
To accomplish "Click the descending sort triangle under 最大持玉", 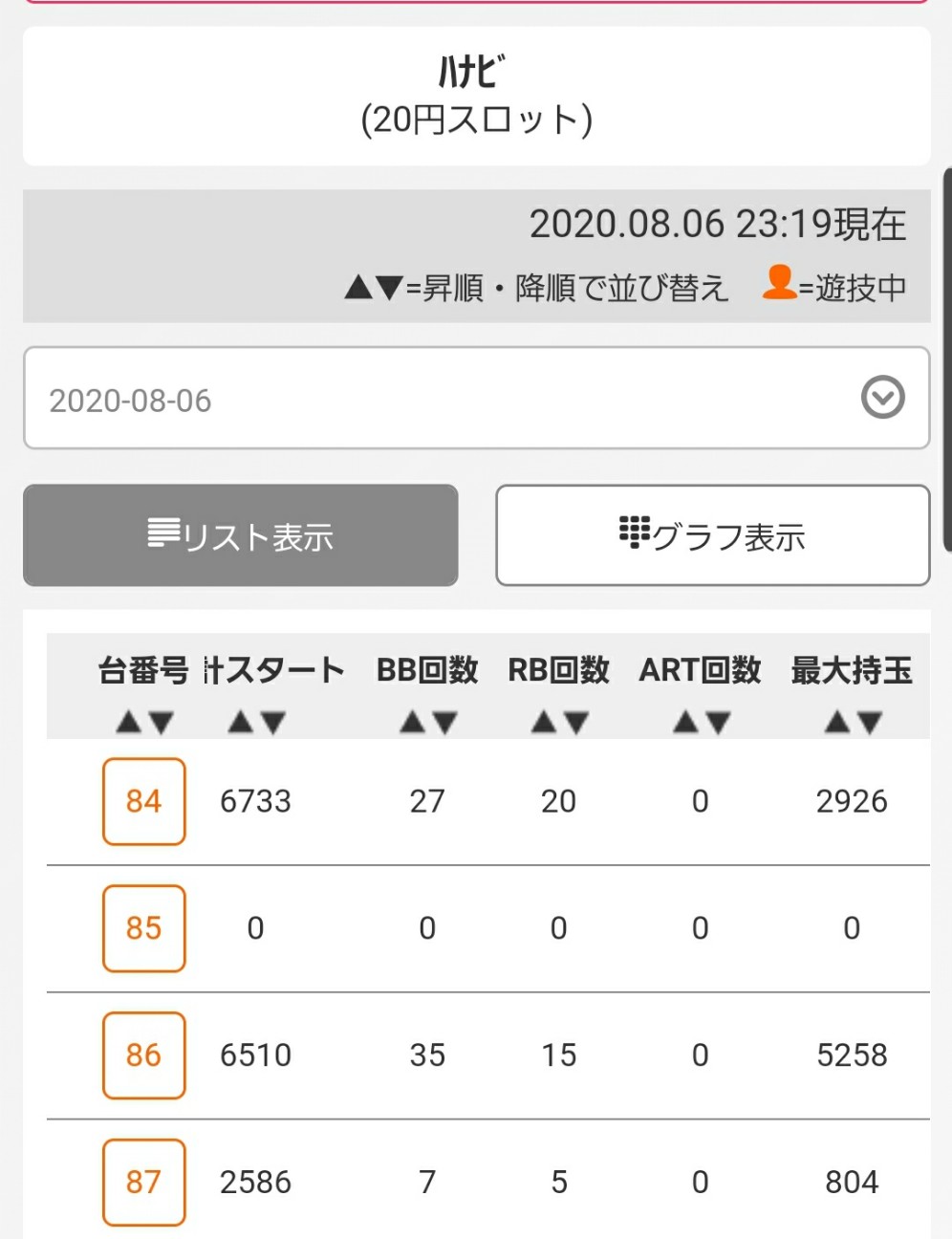I will tap(868, 722).
